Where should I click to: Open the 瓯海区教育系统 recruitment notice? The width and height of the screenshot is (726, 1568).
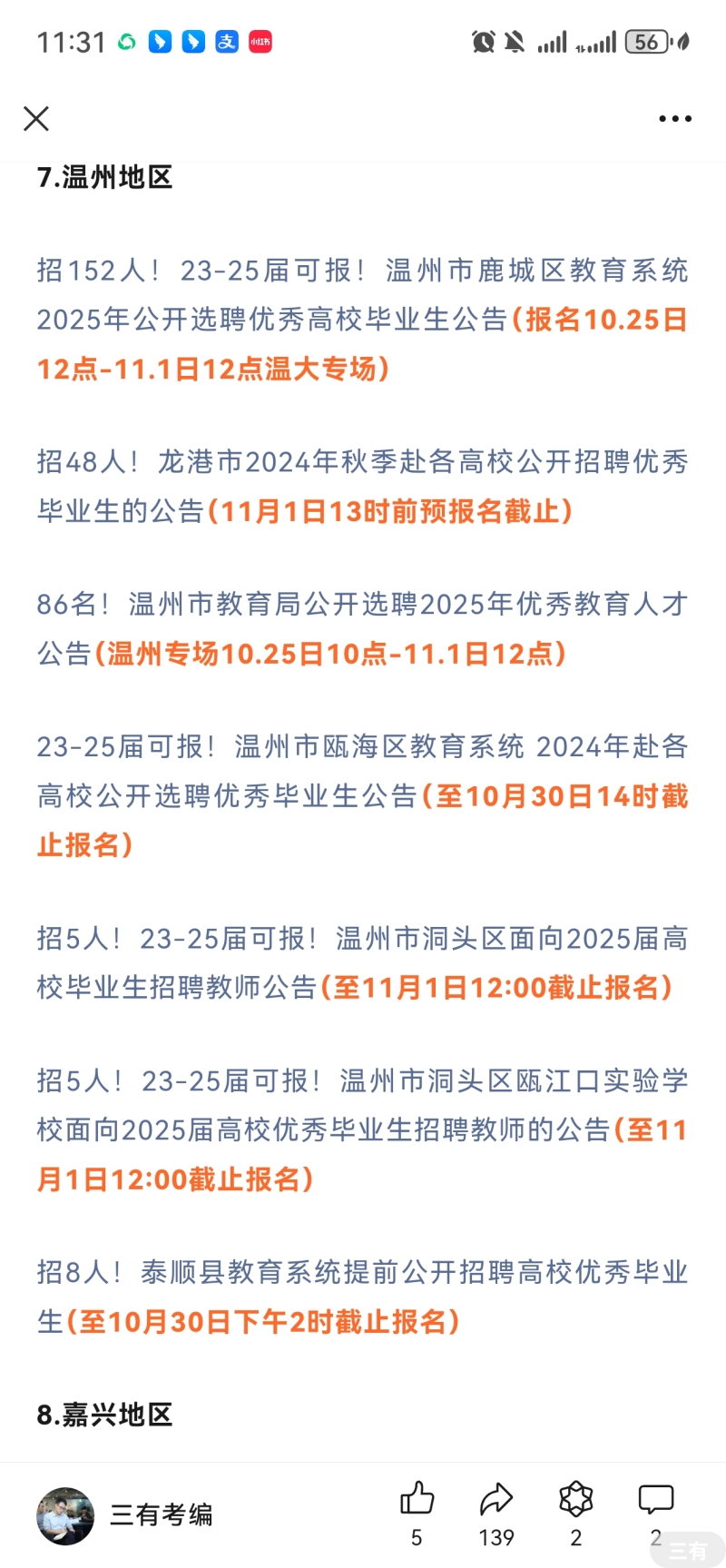(x=363, y=796)
